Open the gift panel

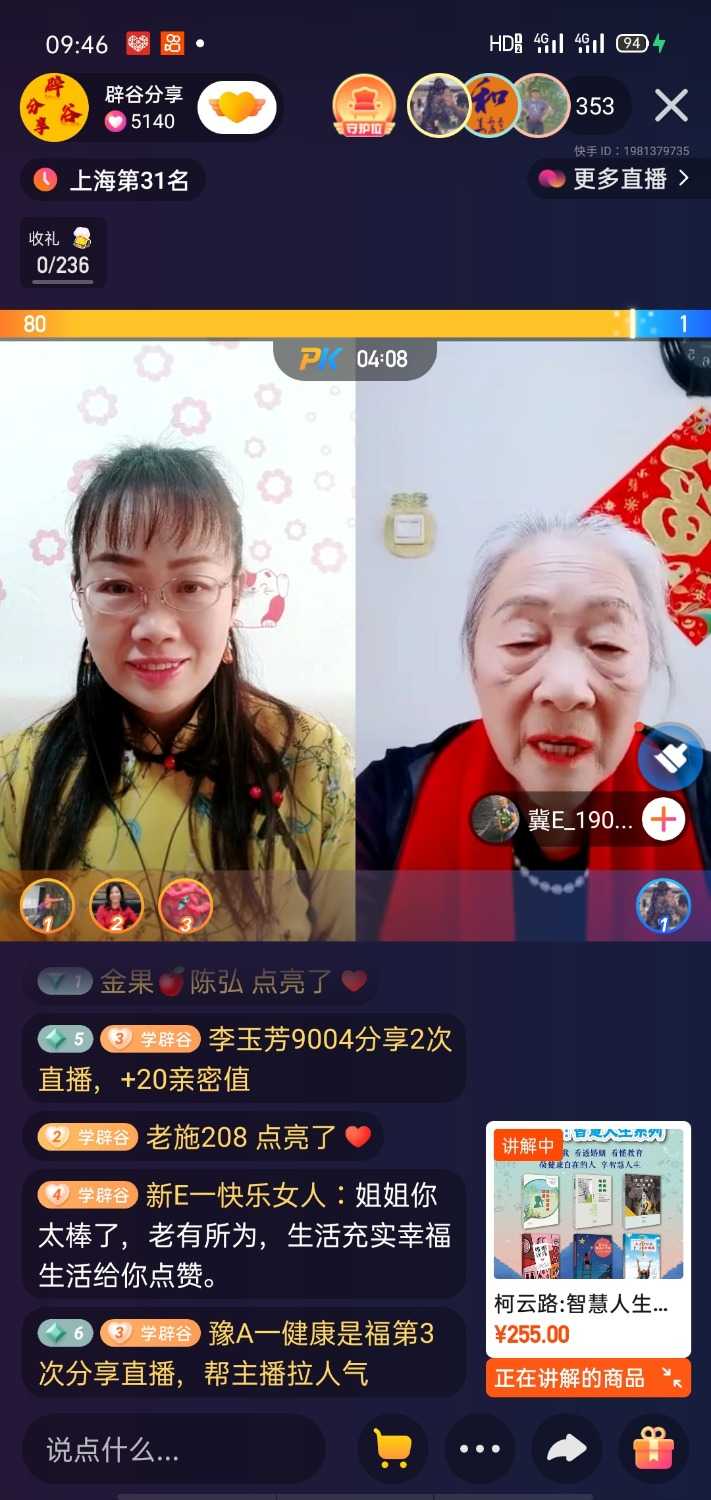pyautogui.click(x=653, y=1448)
